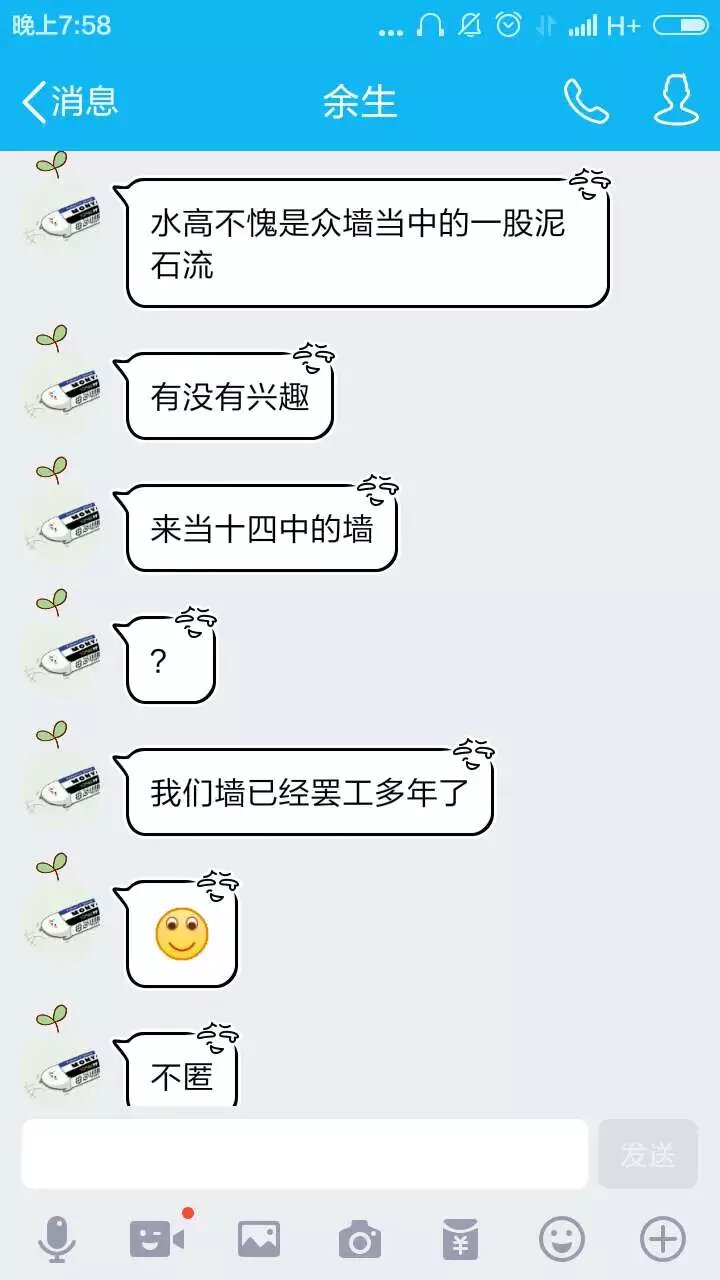Open the photo gallery picker
The width and height of the screenshot is (720, 1280).
point(259,1240)
